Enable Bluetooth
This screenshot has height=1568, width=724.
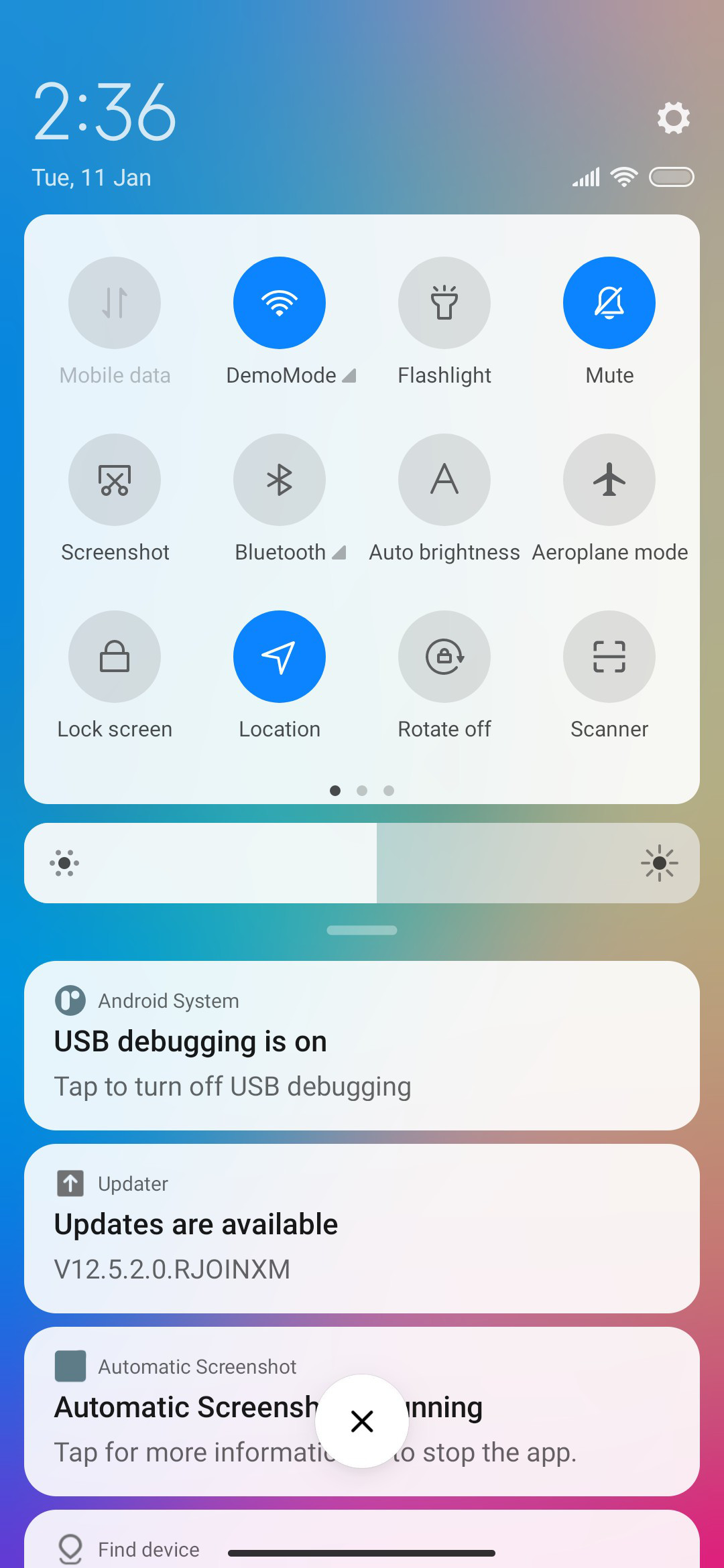(x=280, y=480)
